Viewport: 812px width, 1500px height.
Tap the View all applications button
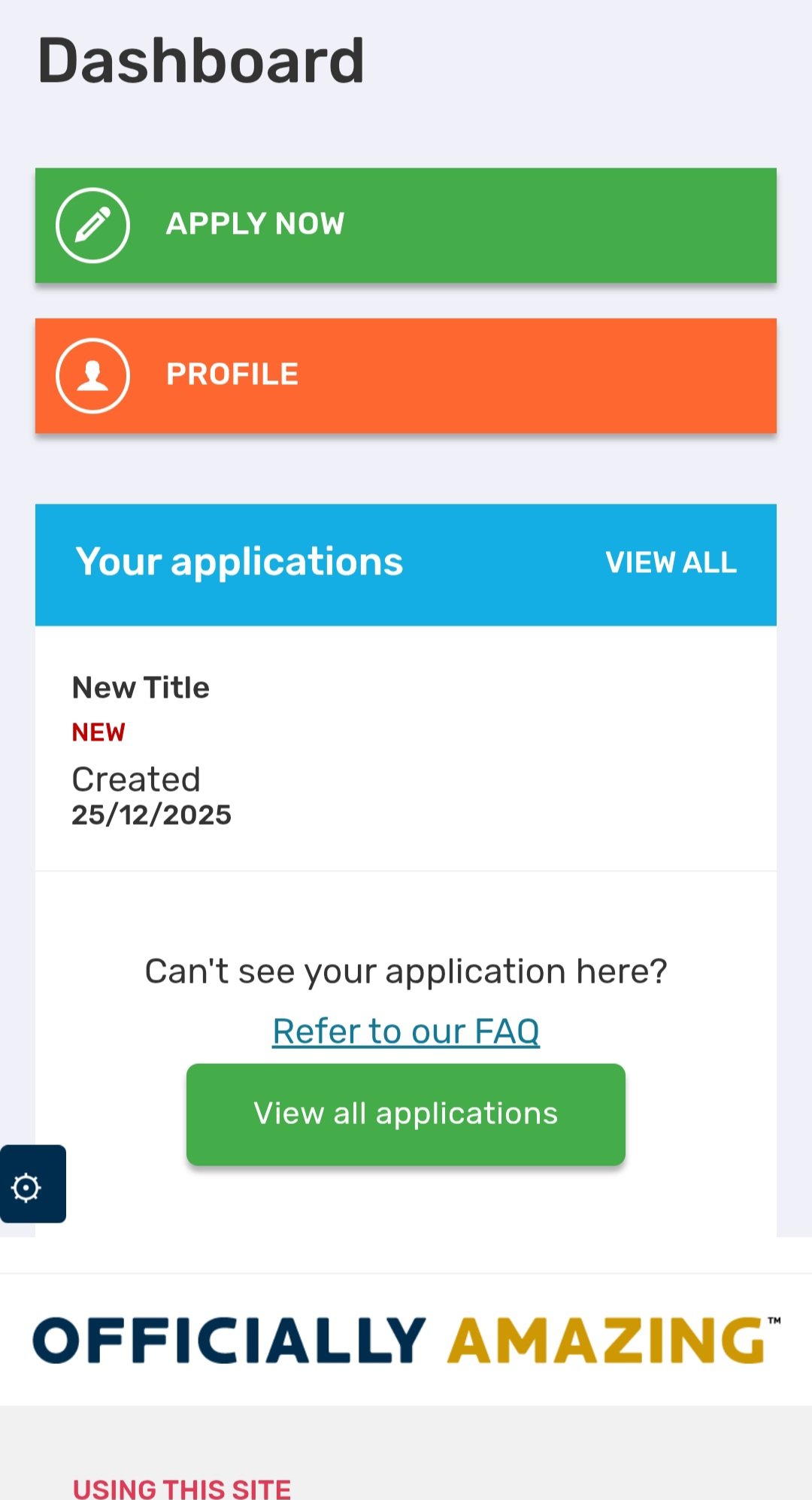coord(405,1114)
